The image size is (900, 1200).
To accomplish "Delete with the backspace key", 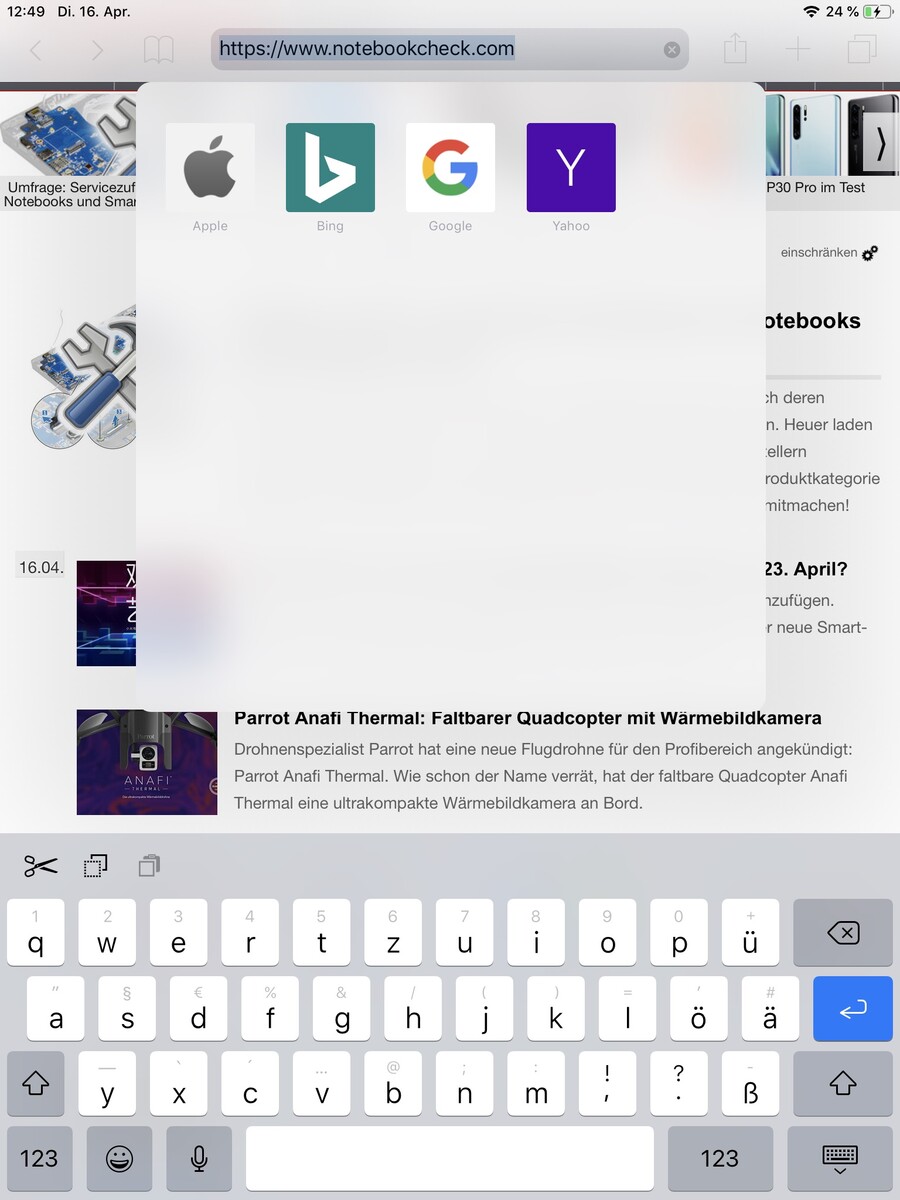I will coord(842,933).
